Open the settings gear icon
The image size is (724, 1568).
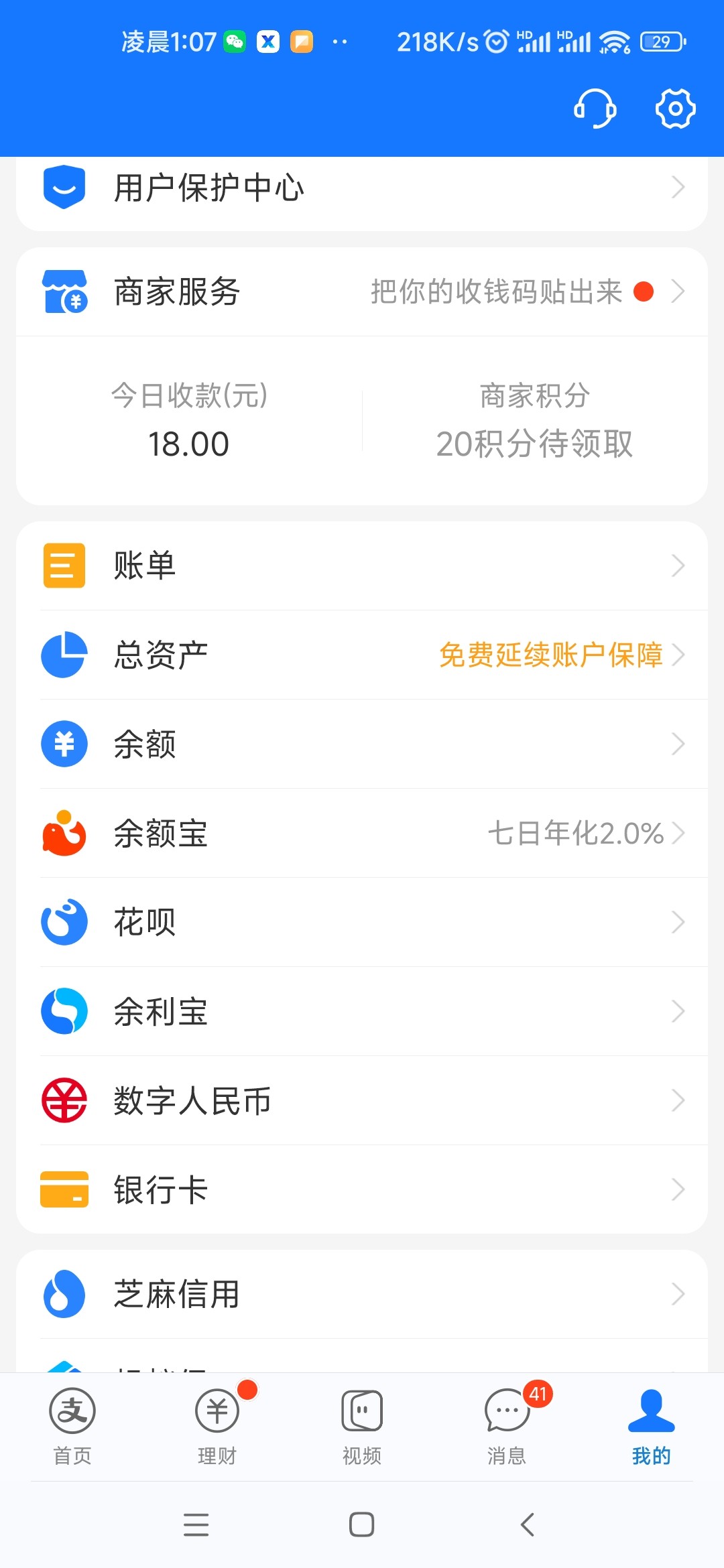point(674,109)
